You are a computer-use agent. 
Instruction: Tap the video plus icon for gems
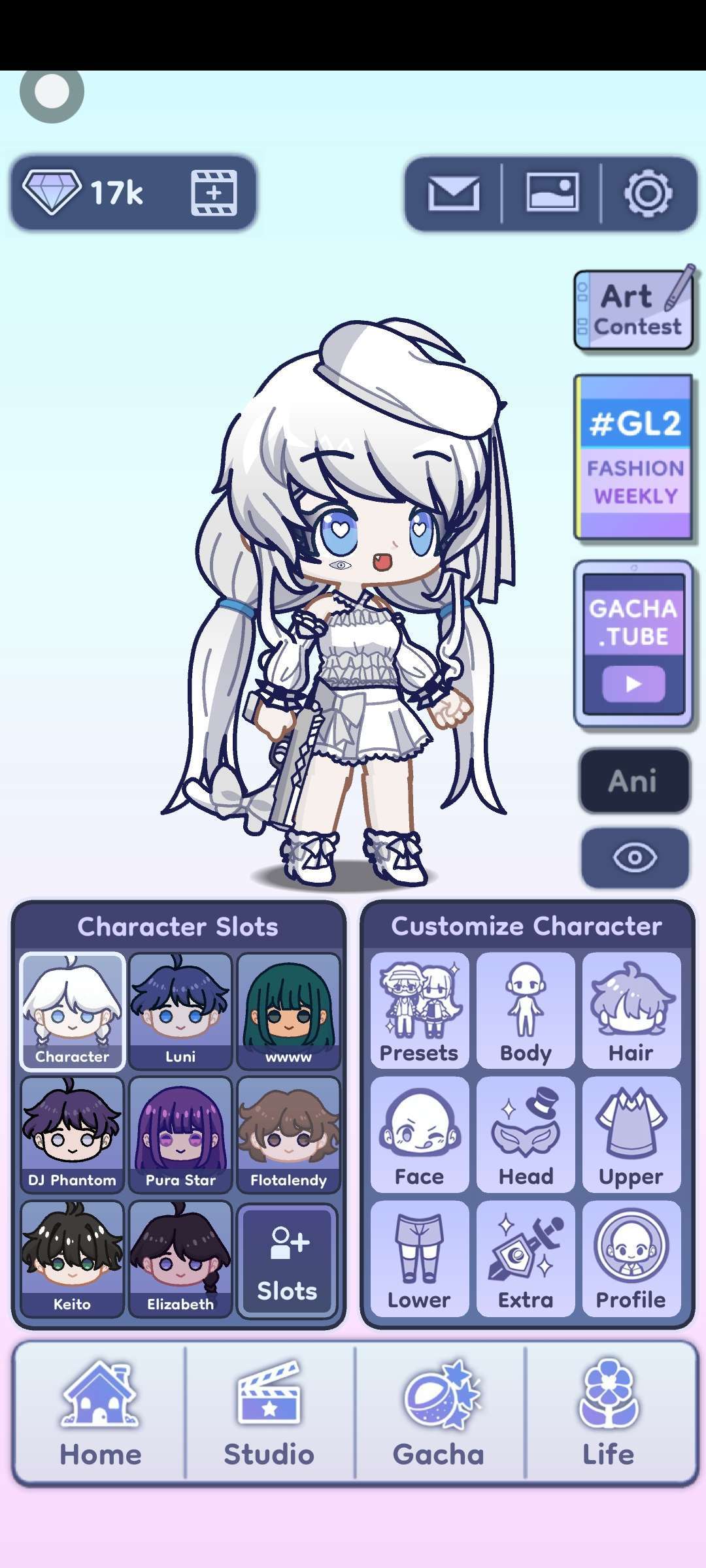pos(214,193)
